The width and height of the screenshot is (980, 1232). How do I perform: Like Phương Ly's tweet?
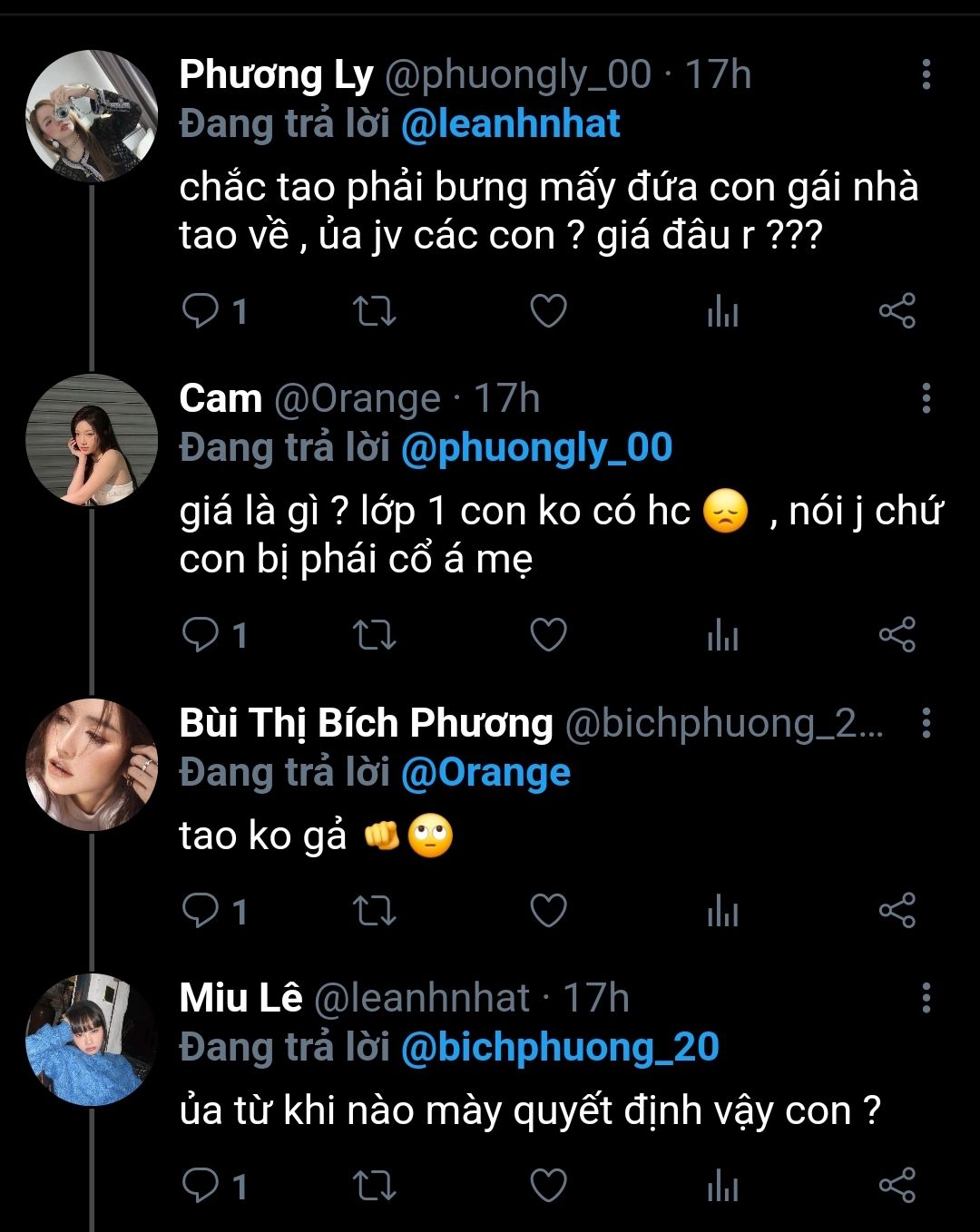[548, 311]
